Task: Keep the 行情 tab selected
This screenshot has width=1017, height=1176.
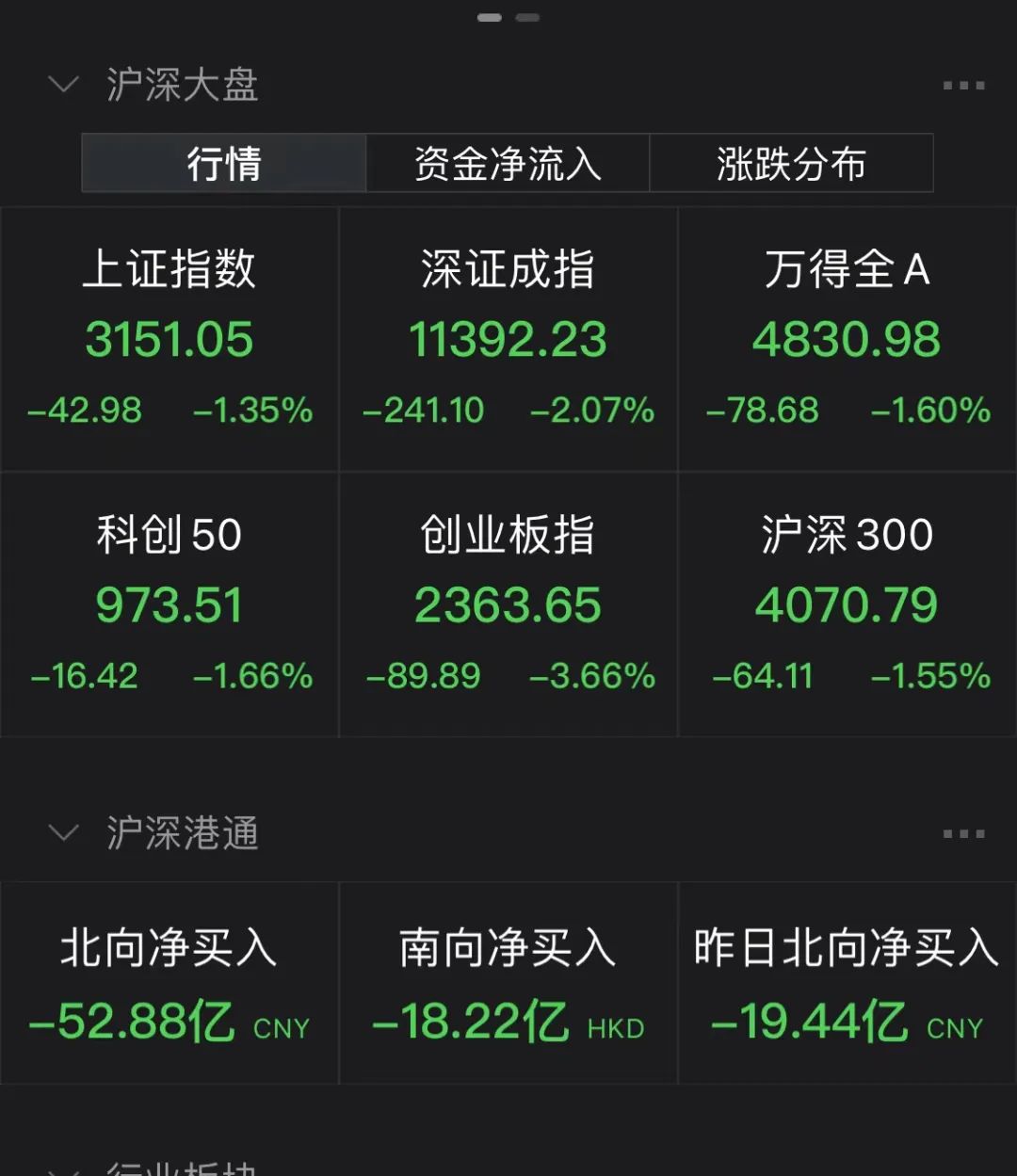Action: [x=224, y=163]
